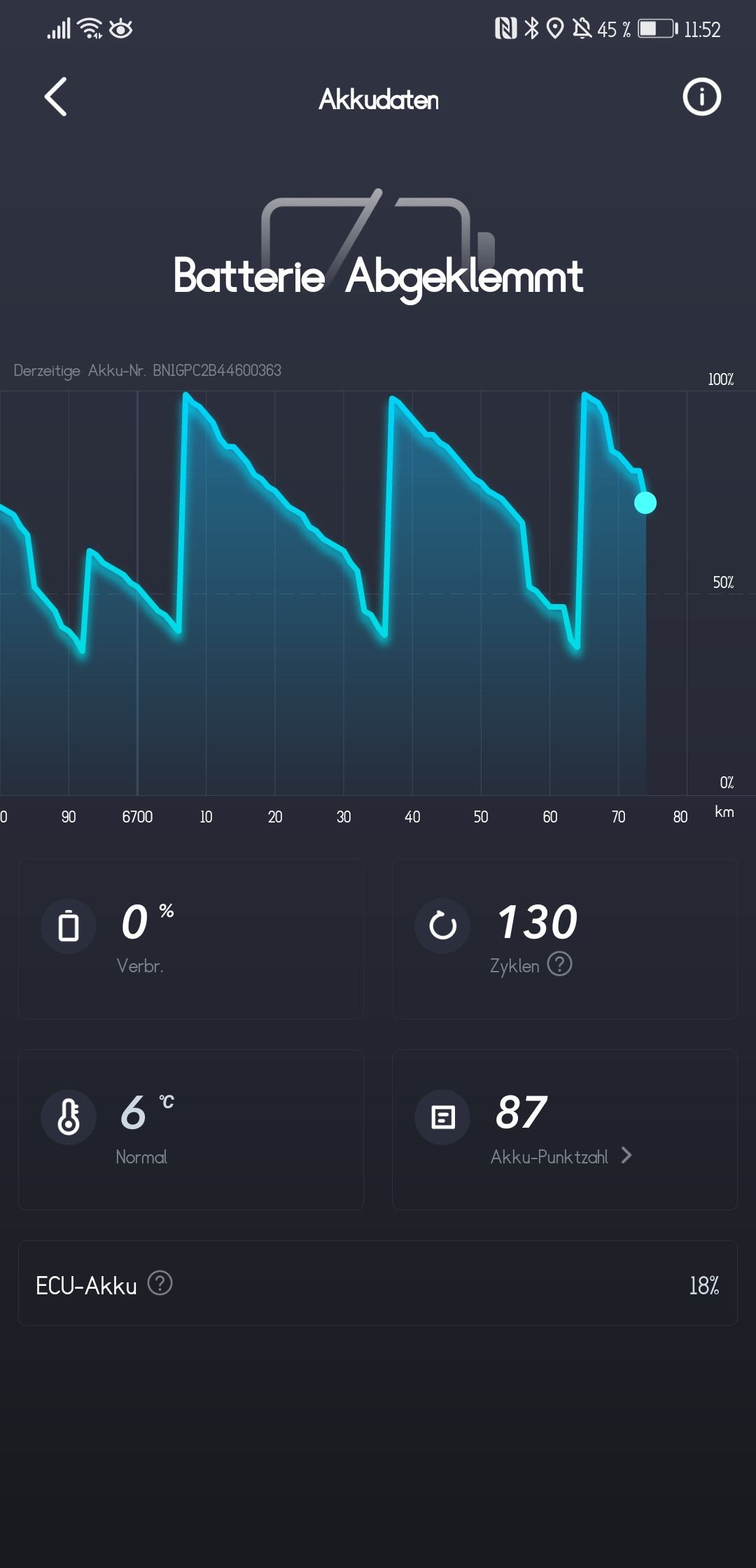Go back from Akkudaten screen
Screen dimensions: 756x1568
pyautogui.click(x=56, y=97)
